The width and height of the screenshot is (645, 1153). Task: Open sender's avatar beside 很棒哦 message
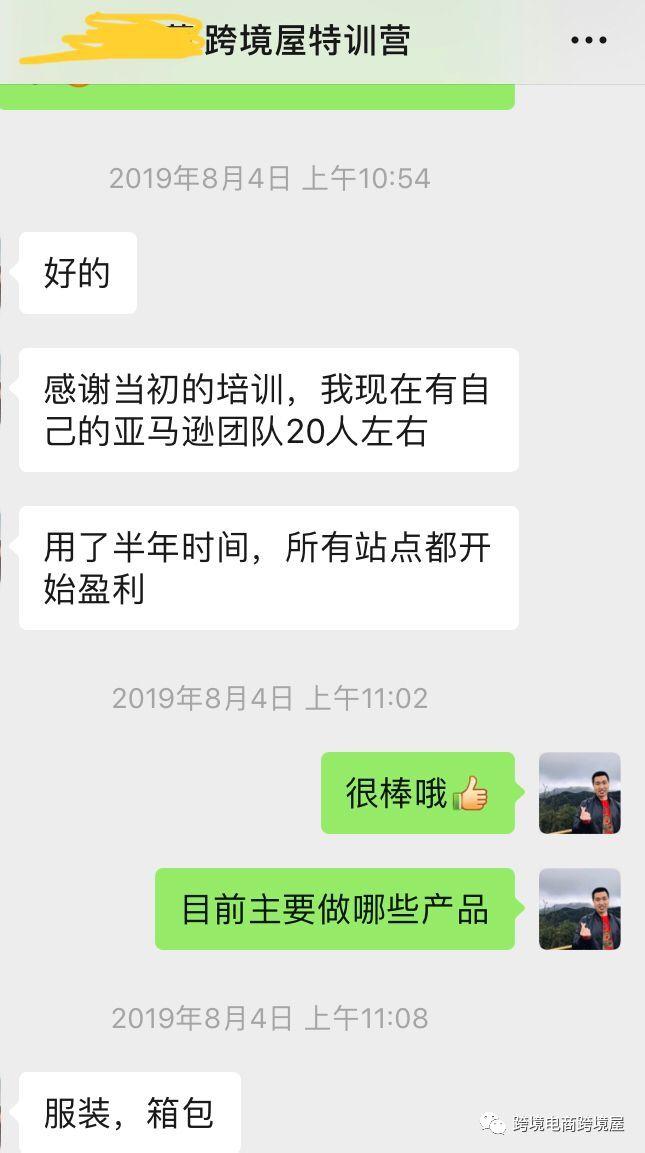pyautogui.click(x=580, y=793)
